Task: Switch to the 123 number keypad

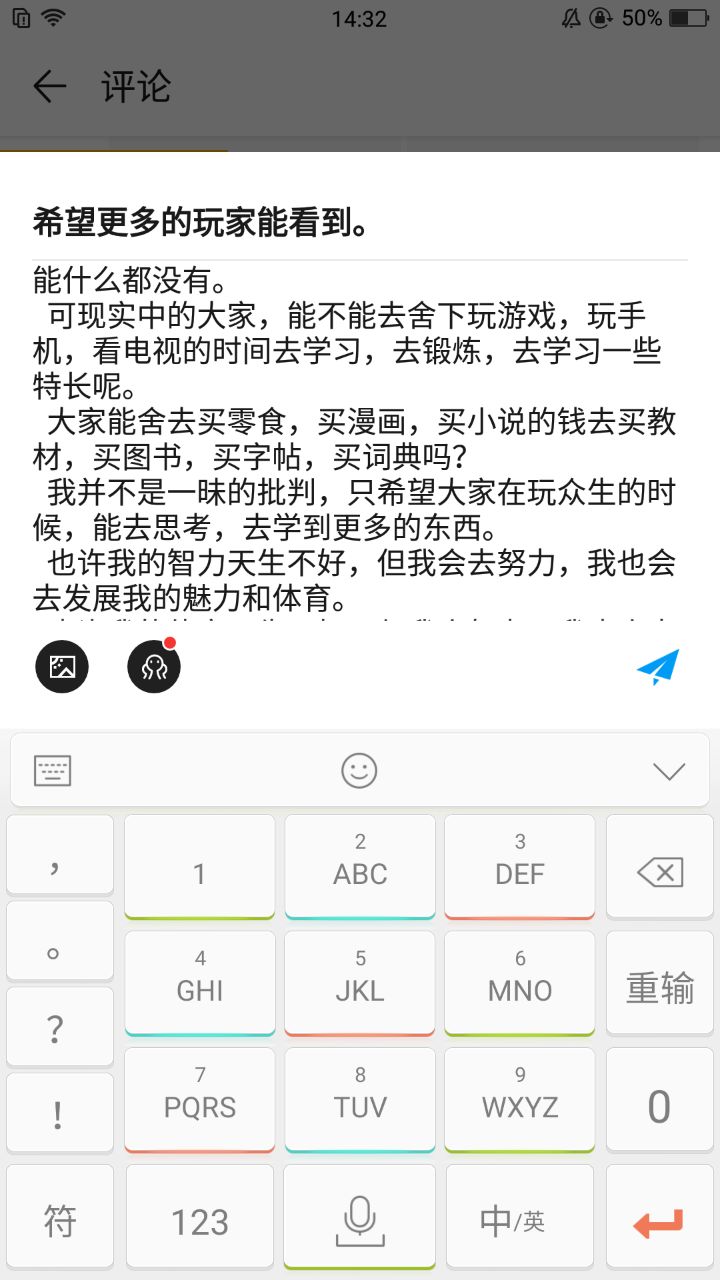Action: pos(200,1221)
